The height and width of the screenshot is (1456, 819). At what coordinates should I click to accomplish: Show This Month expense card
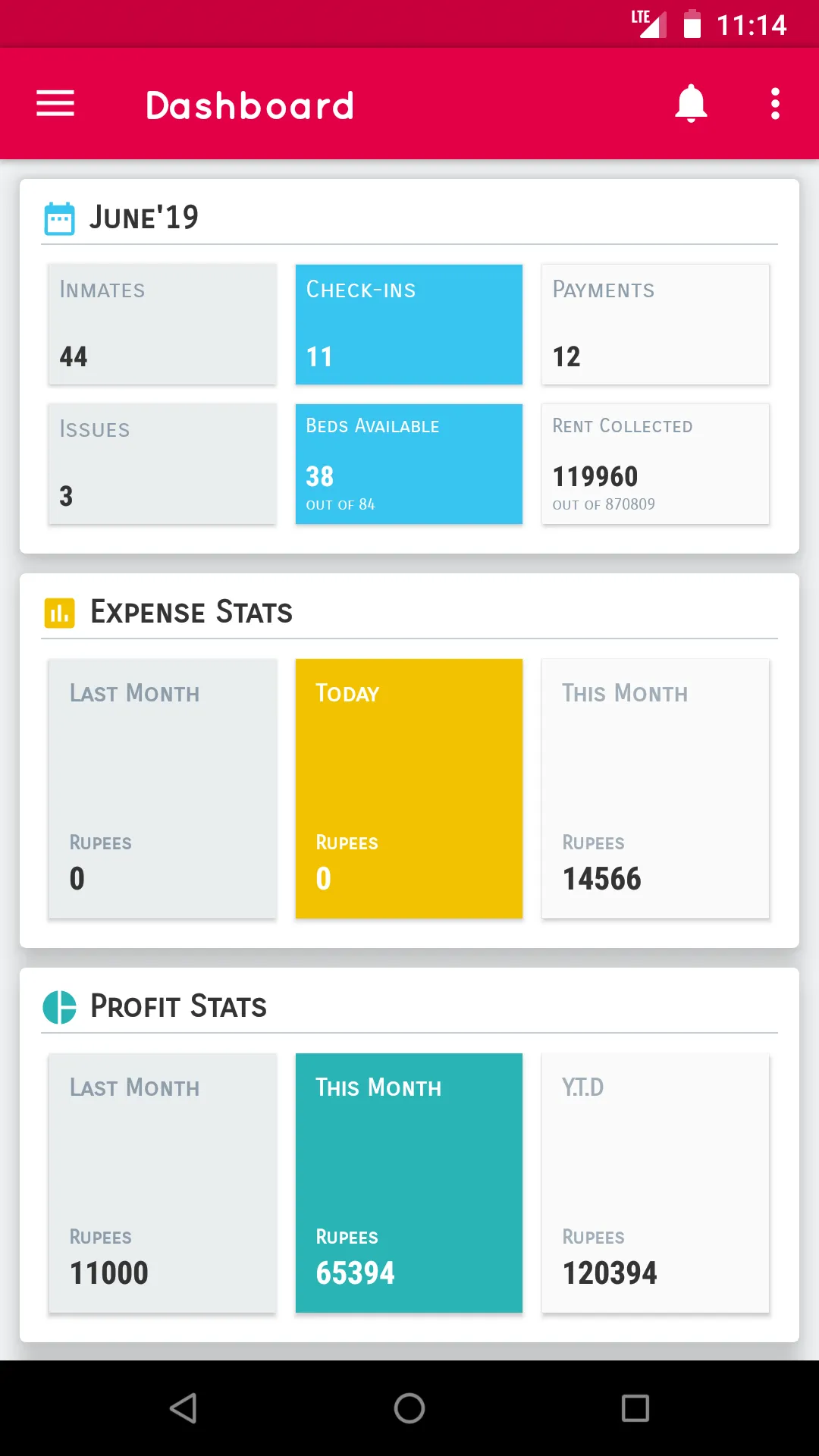(x=655, y=789)
